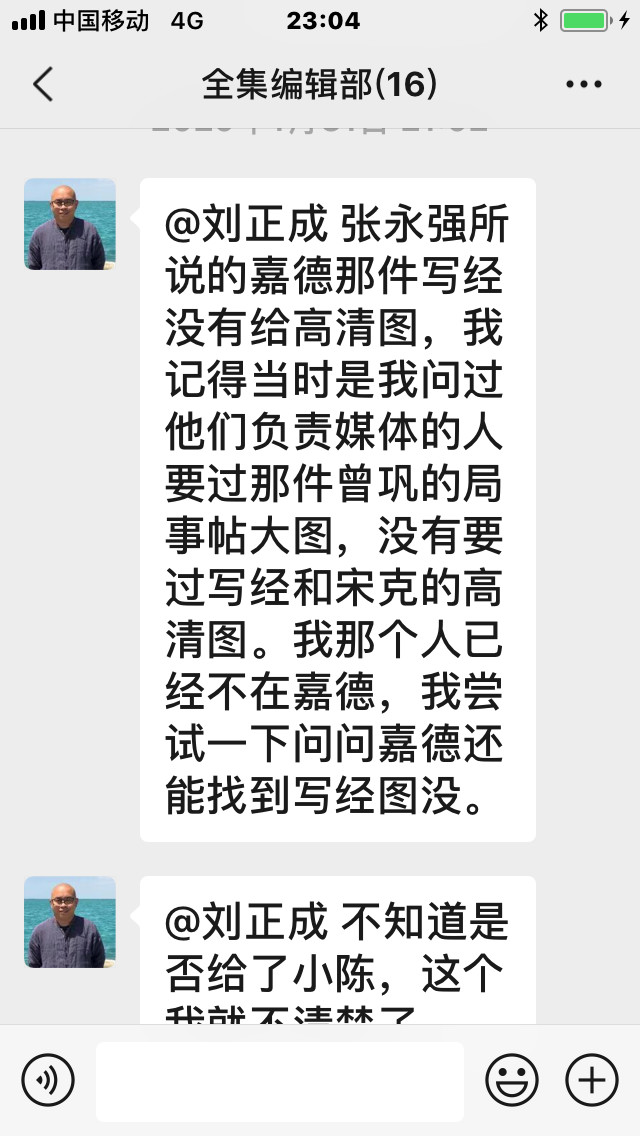Screen dimensions: 640x1136
Task: Tap the message text field
Action: pos(280,1081)
